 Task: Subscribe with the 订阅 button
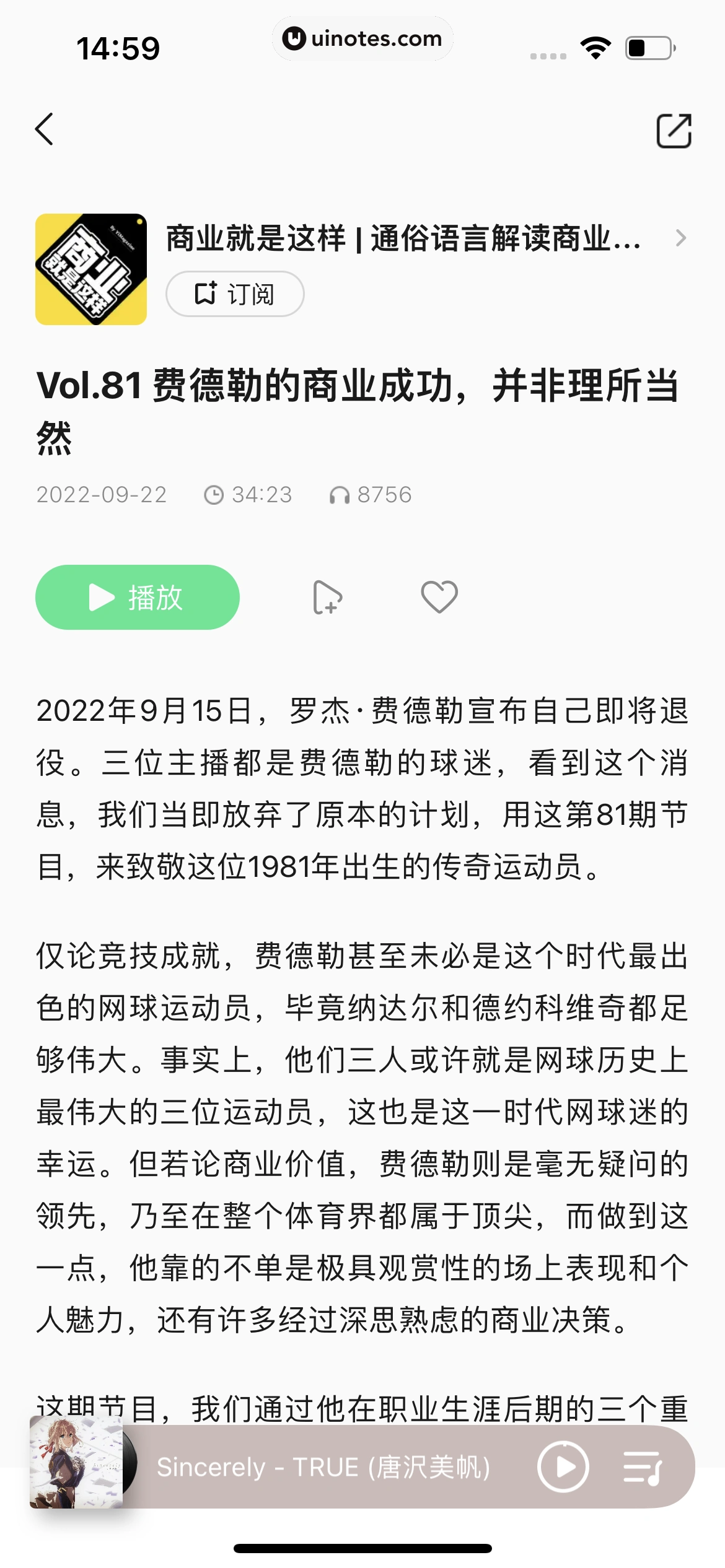tap(235, 294)
